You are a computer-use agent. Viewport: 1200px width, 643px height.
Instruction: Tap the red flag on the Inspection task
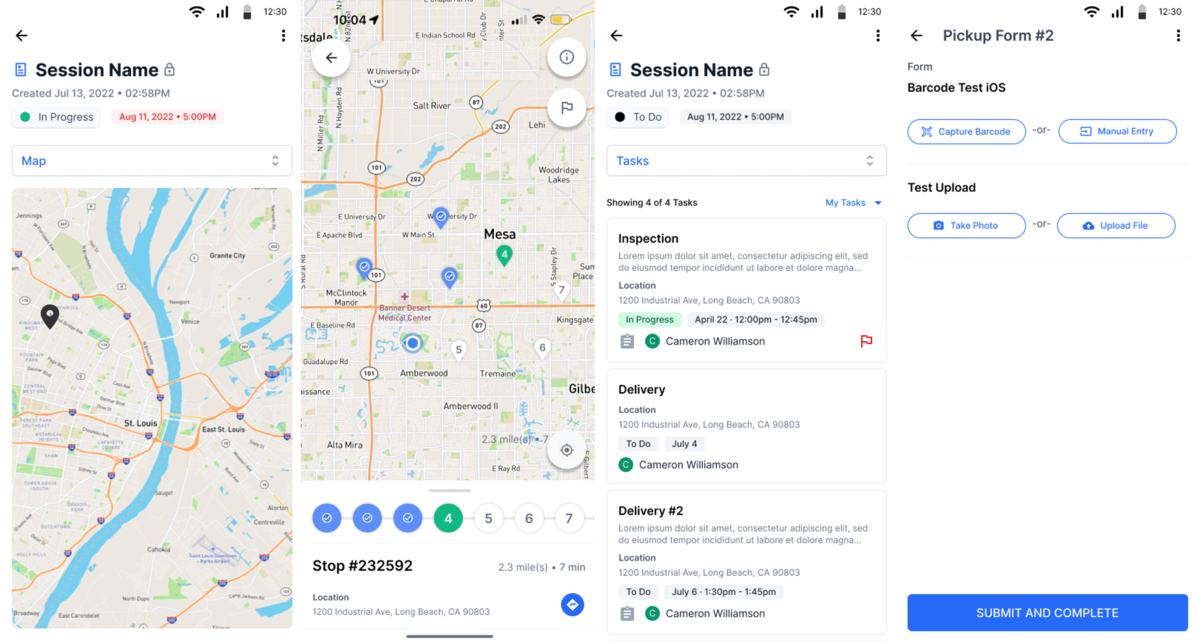866,341
